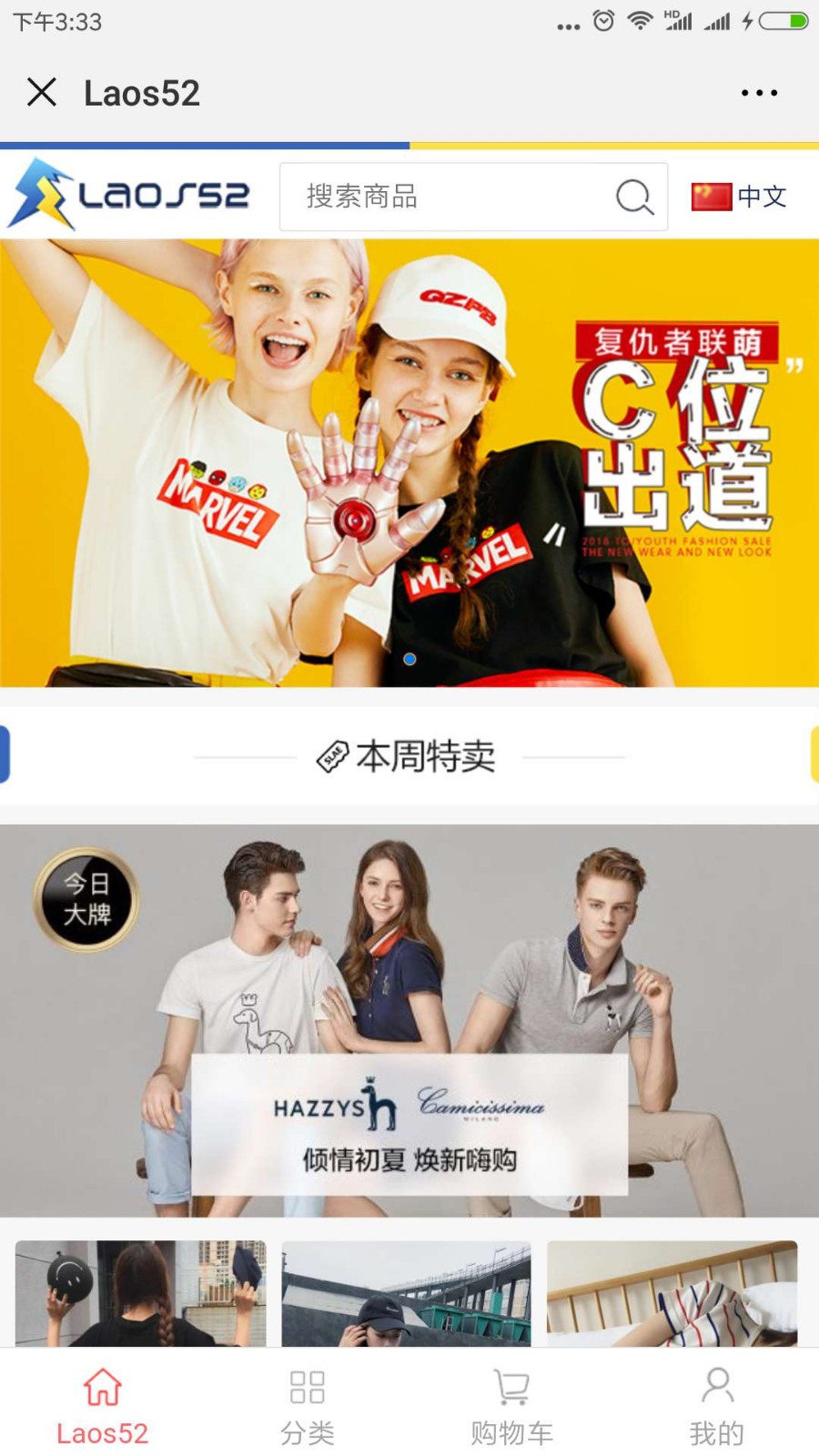819x1456 pixels.
Task: Open the three-dot overflow menu
Action: tap(759, 93)
